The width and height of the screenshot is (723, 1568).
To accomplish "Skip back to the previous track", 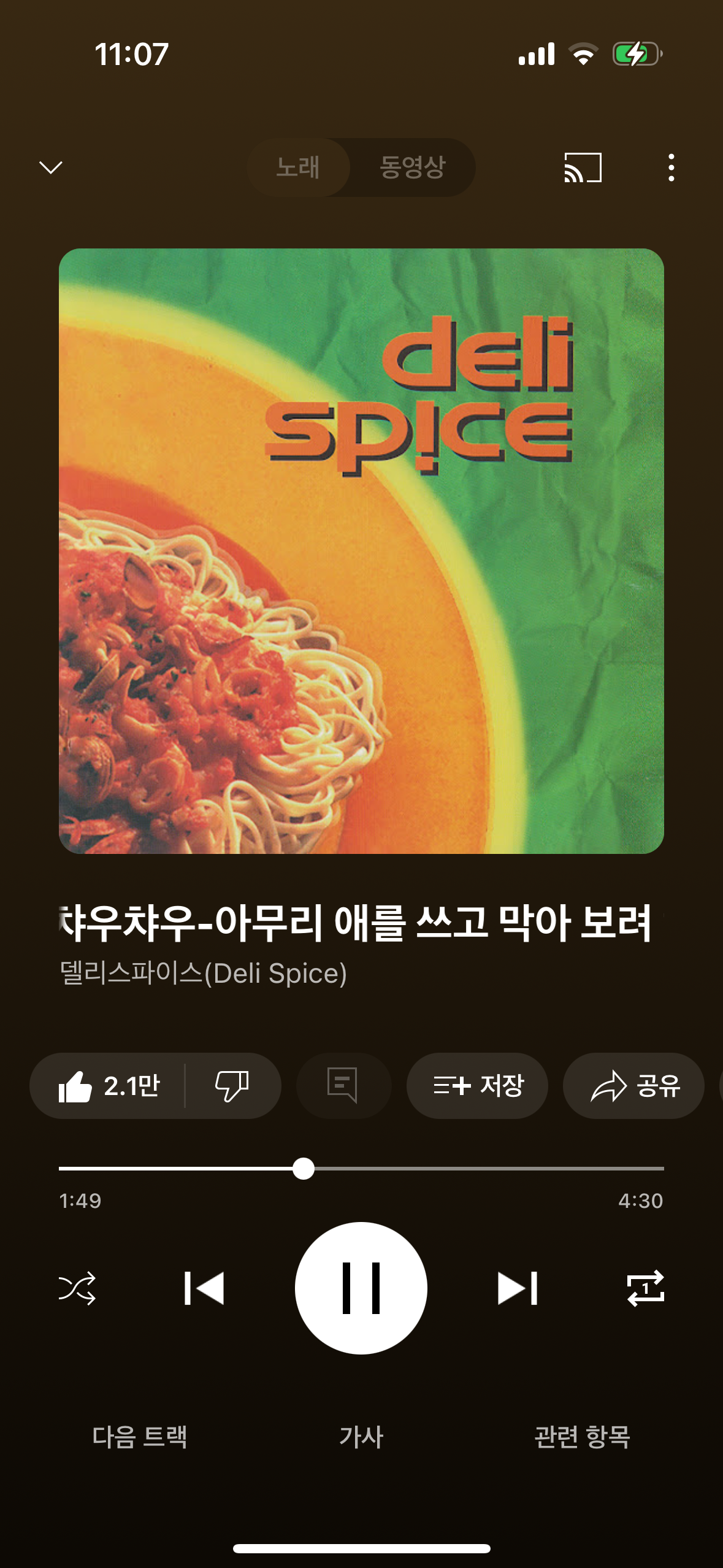I will (x=204, y=1288).
